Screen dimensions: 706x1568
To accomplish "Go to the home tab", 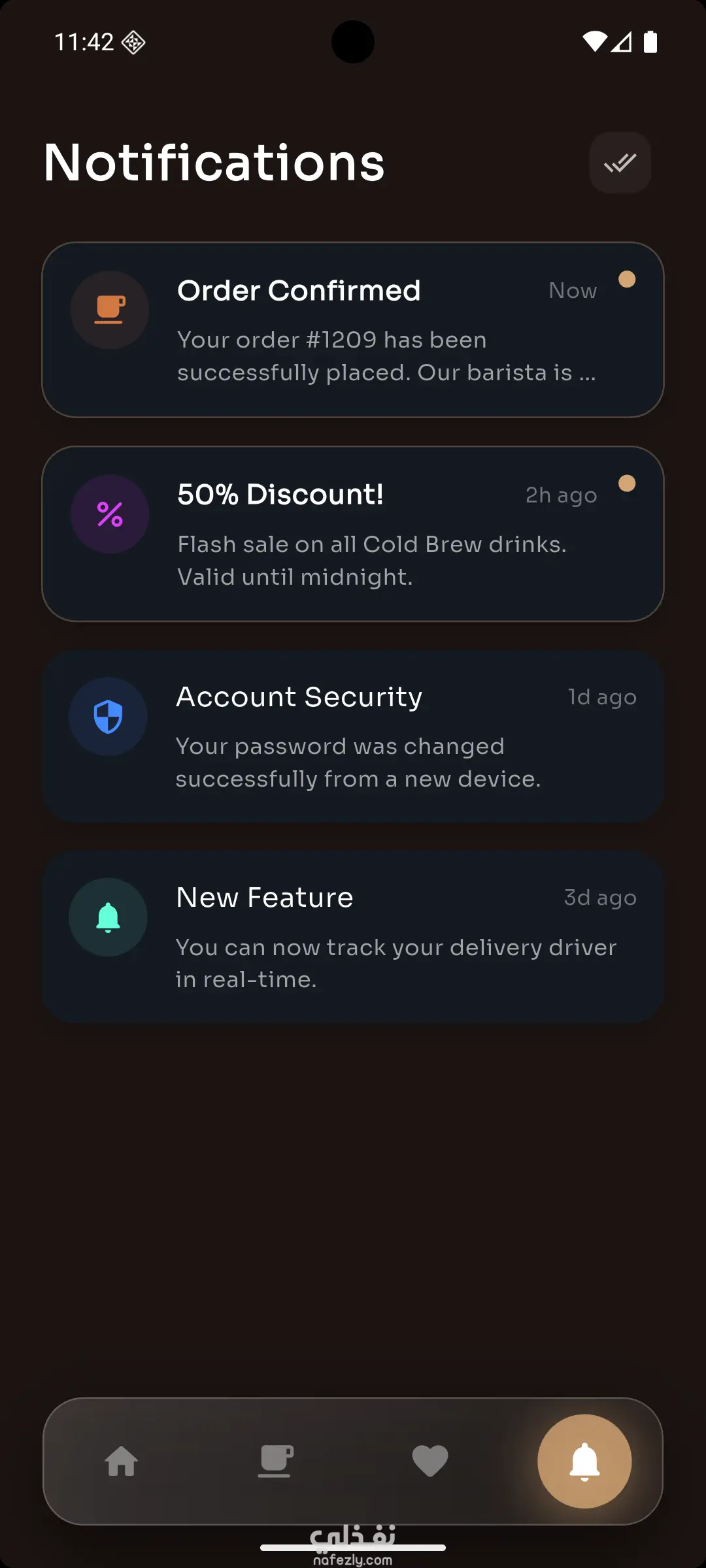I will click(122, 1462).
